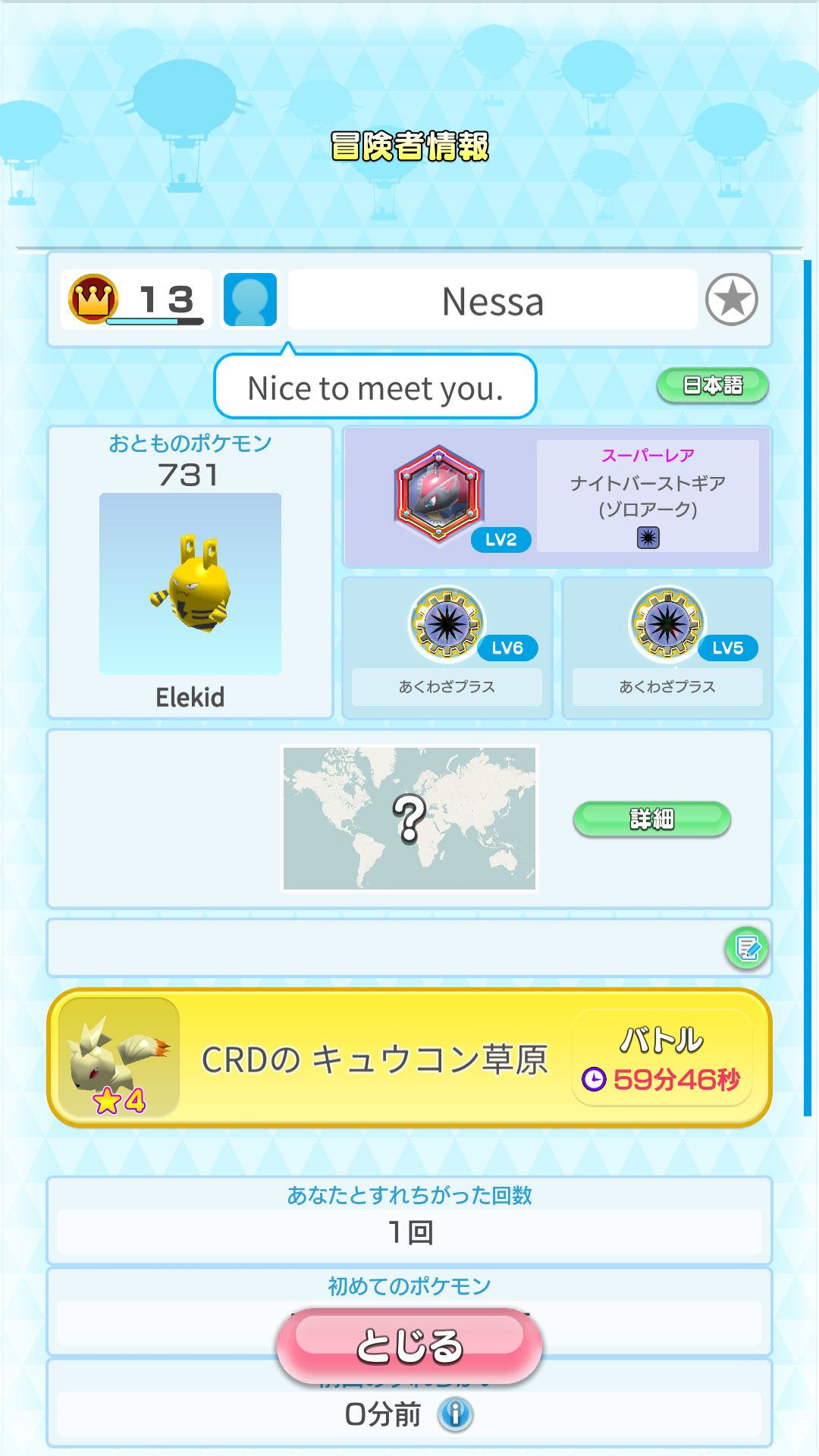This screenshot has height=1456, width=819.
Task: Switch language using the 日本語 button
Action: (x=712, y=386)
